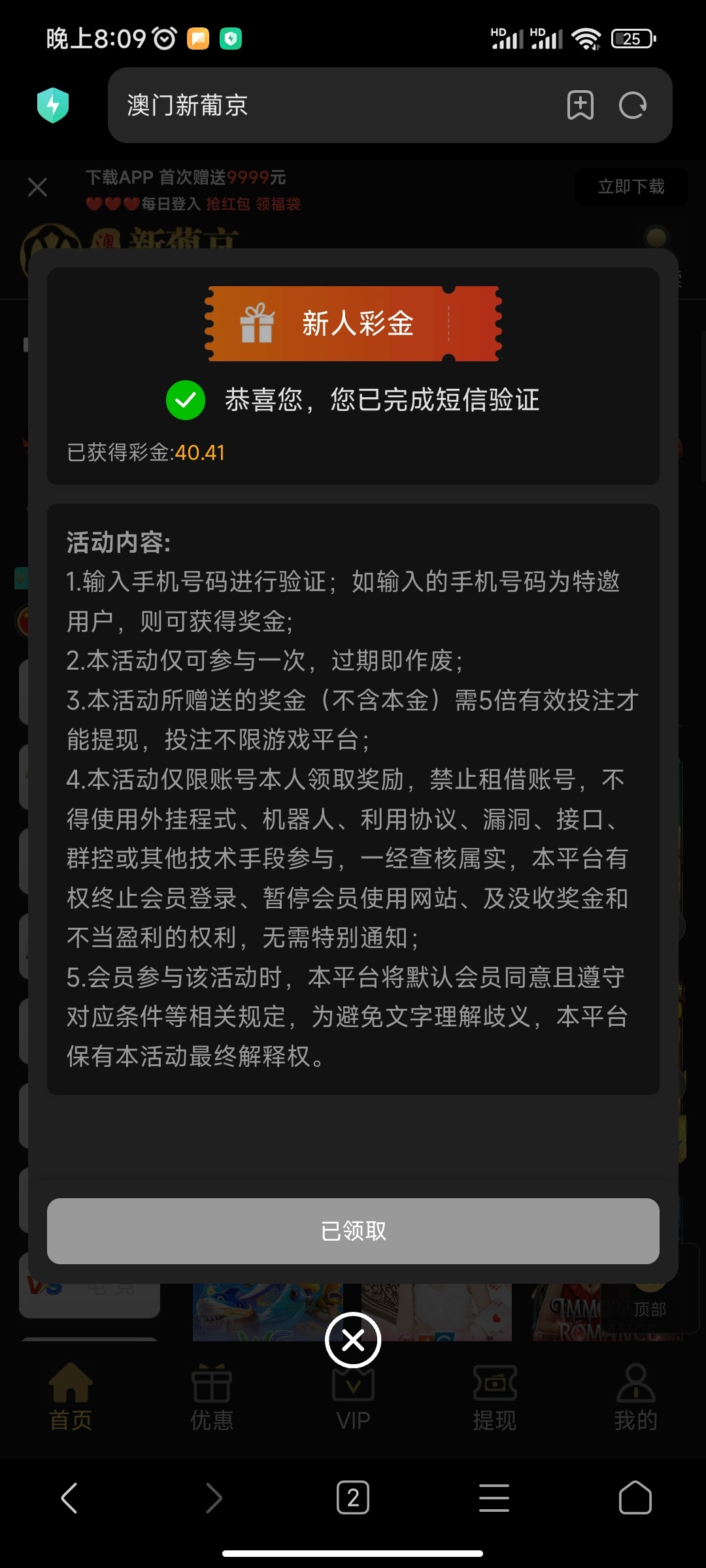This screenshot has height=1568, width=706.
Task: Open the browser security shield
Action: click(53, 105)
